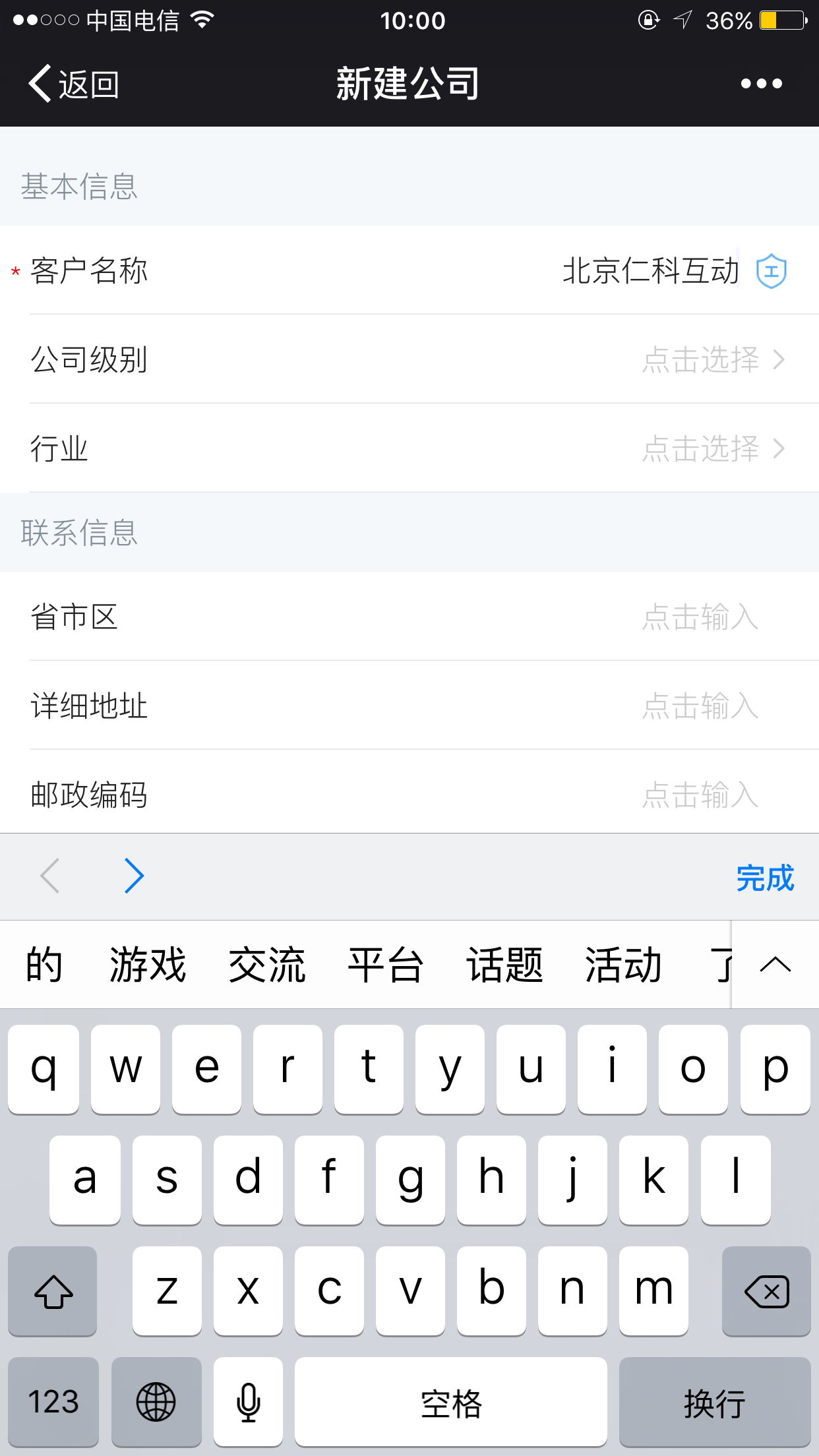819x1456 pixels.
Task: Focus the 邮政编码 field
Action: pyautogui.click(x=699, y=795)
